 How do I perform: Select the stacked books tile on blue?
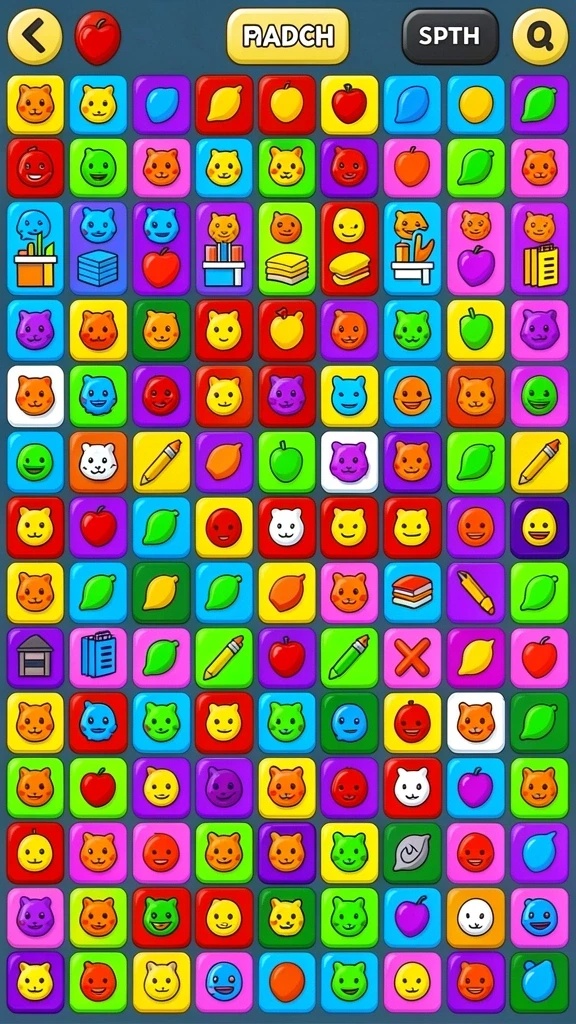413,592
